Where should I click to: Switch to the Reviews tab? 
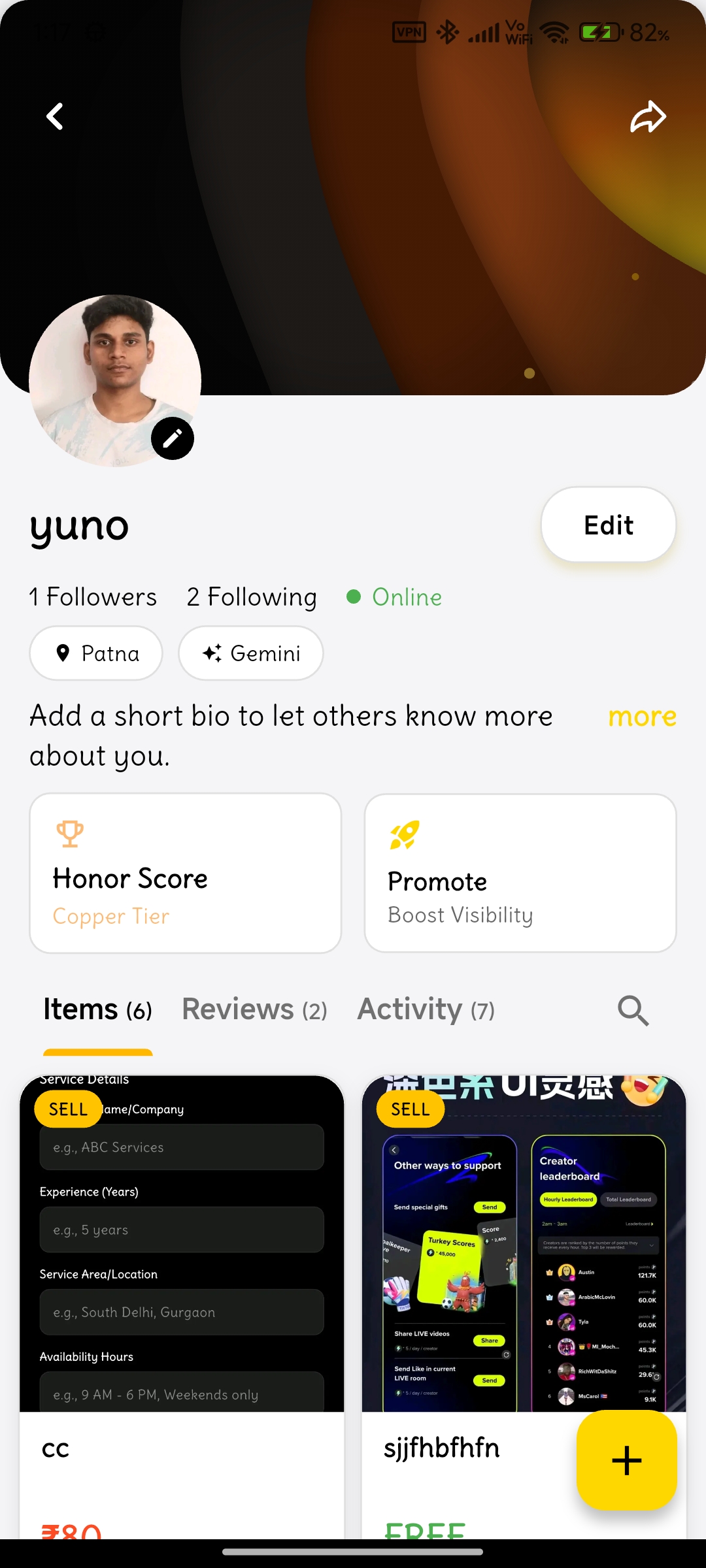(x=254, y=1009)
